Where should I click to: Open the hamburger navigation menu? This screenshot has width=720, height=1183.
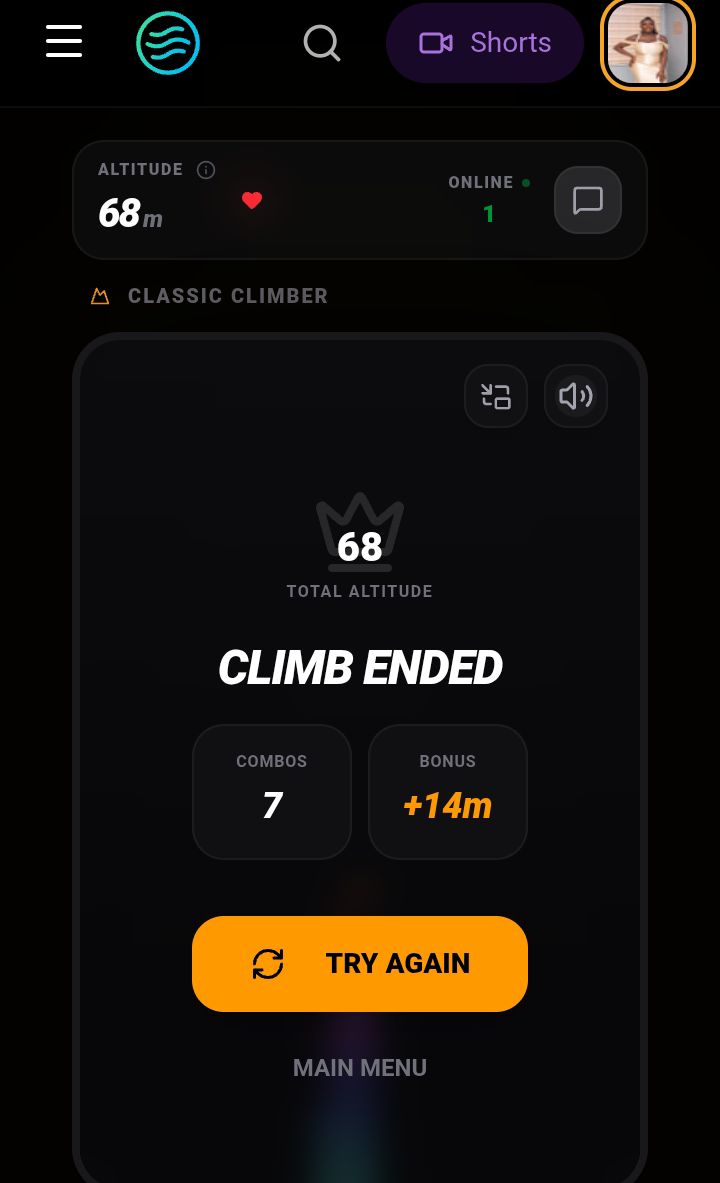coord(64,42)
